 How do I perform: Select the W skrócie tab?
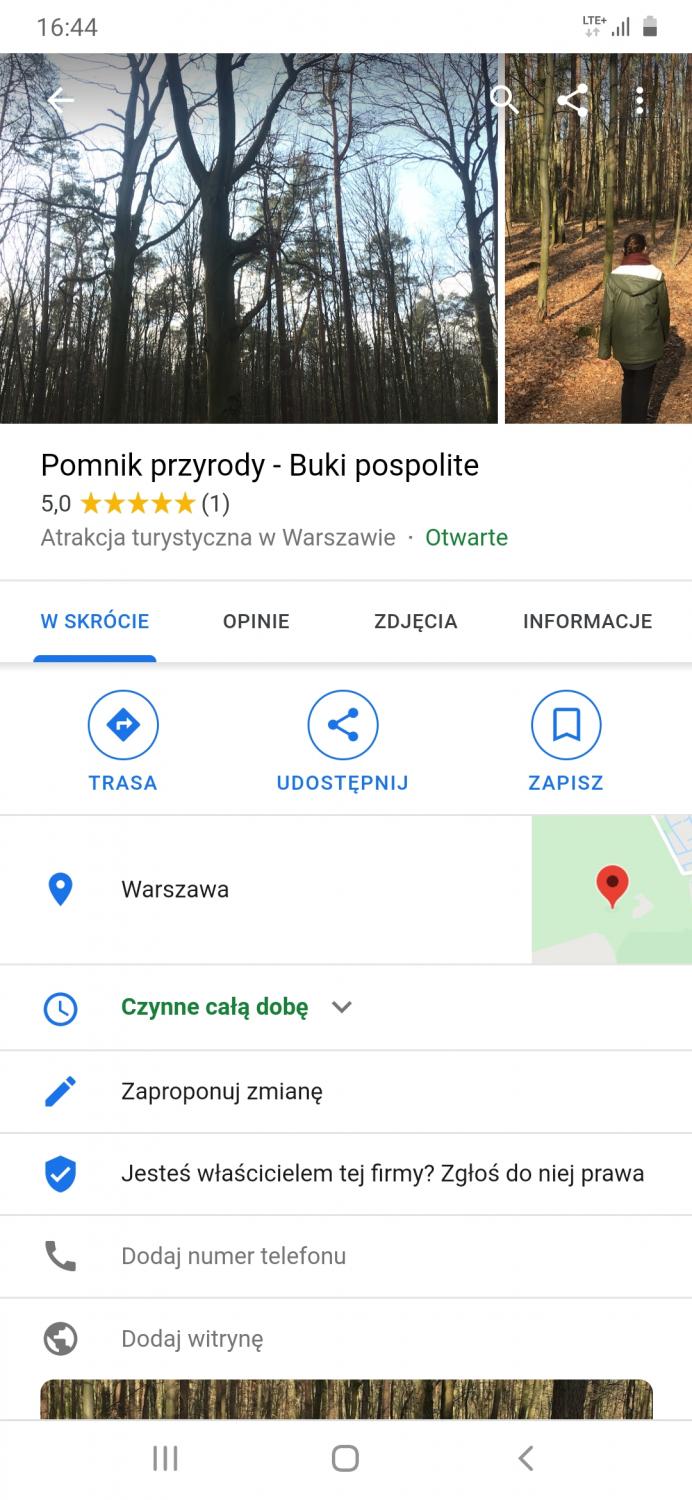point(94,621)
